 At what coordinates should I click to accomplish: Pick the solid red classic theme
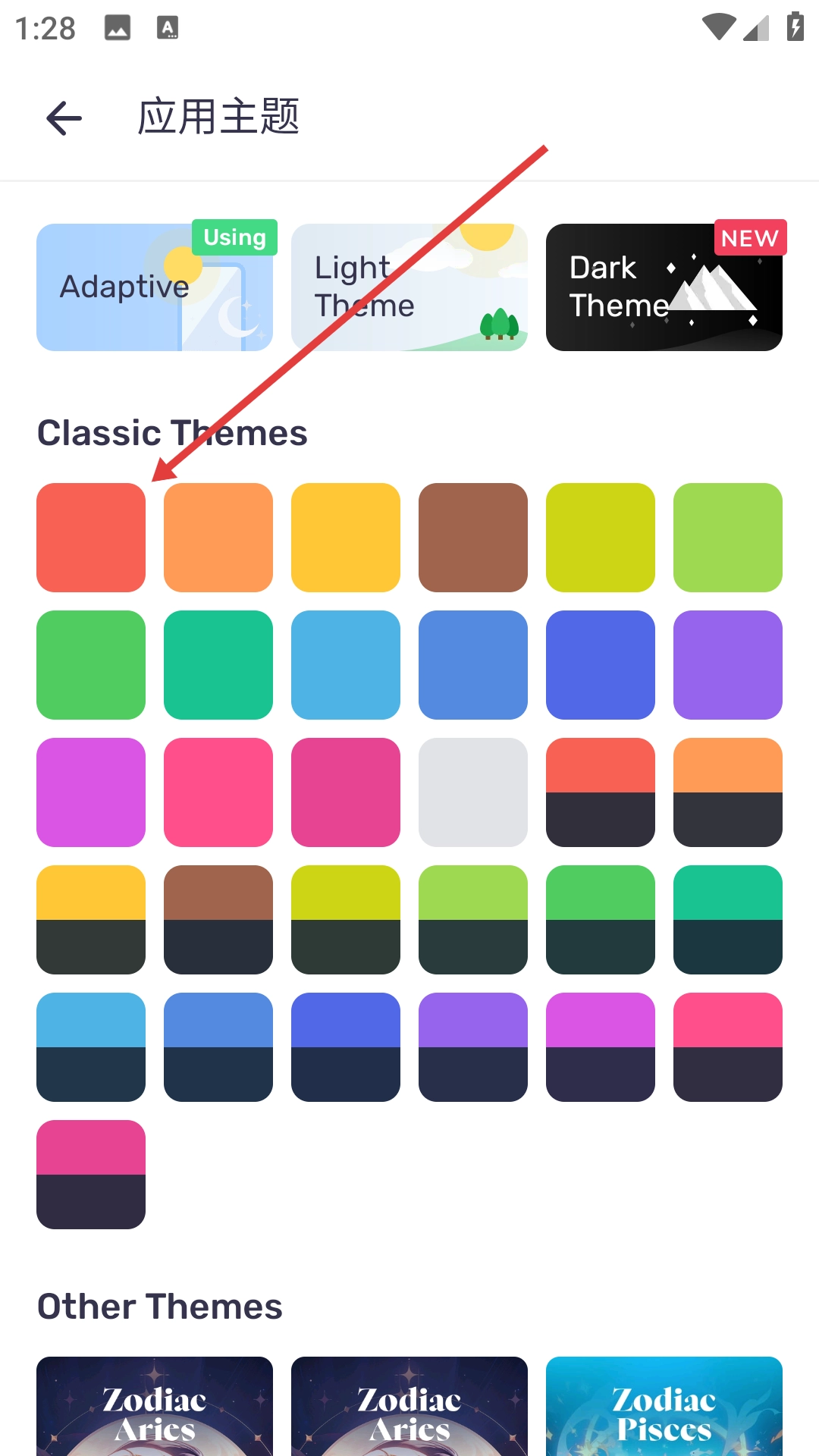(91, 538)
